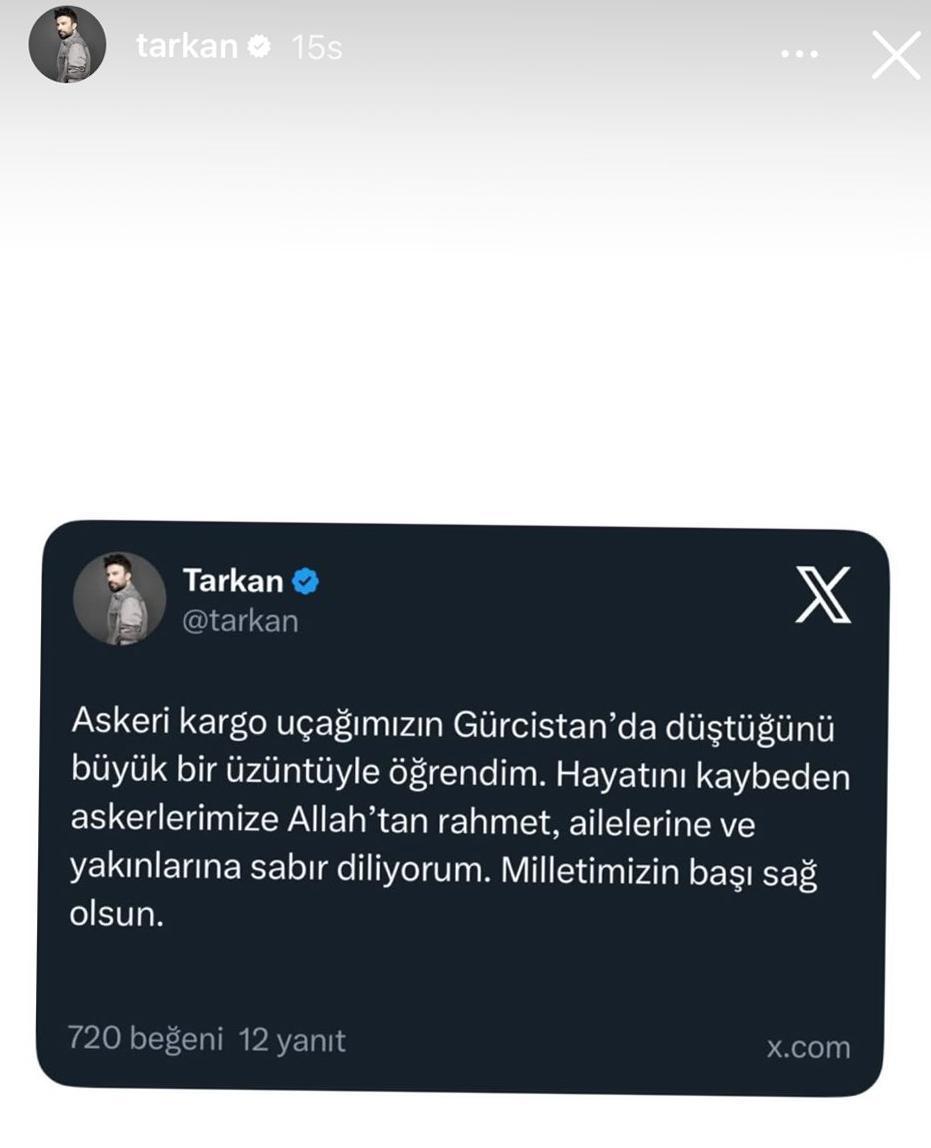Screen dimensions: 931x1148
Task: Tap the blue verified badge next to Tarkan
Action: point(303,581)
